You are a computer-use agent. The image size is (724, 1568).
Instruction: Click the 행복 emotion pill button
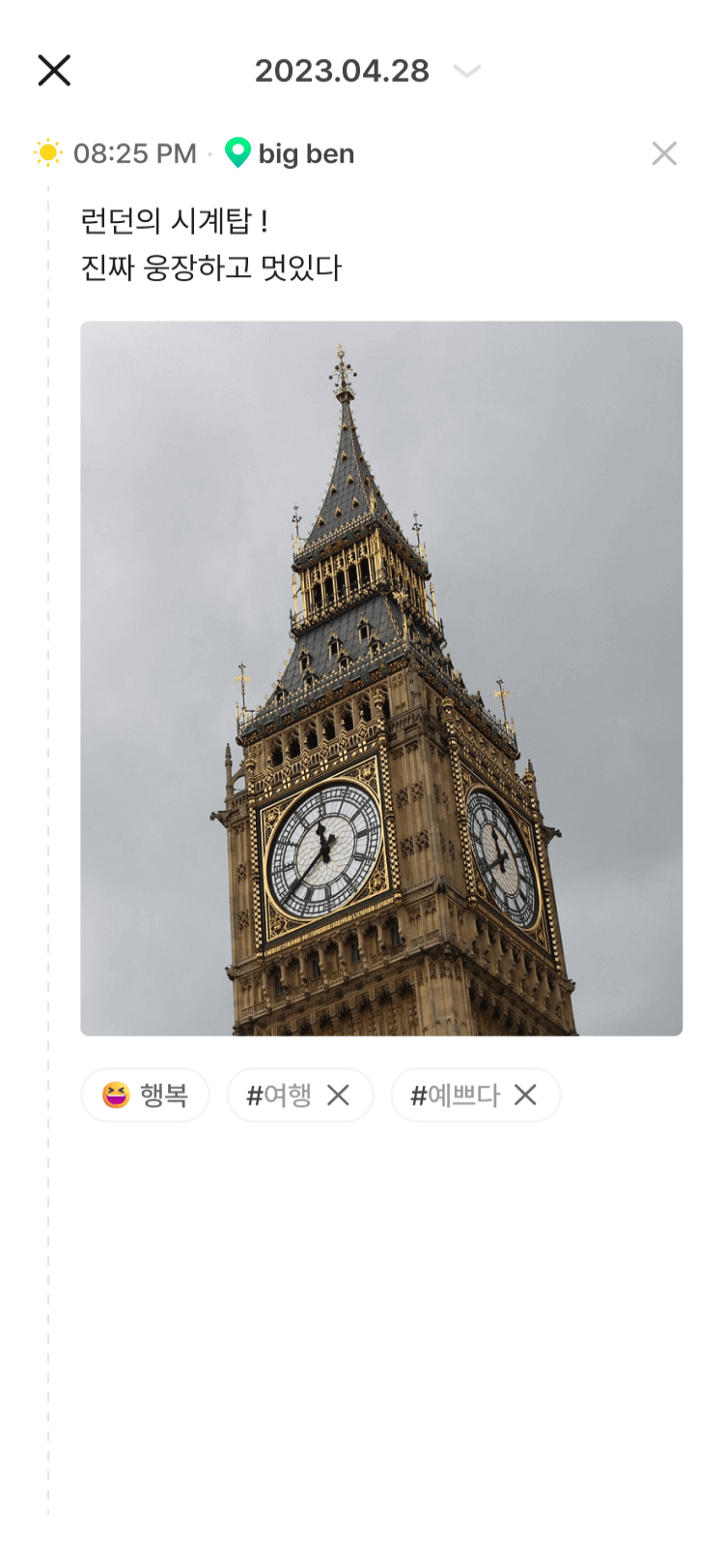coord(145,1094)
